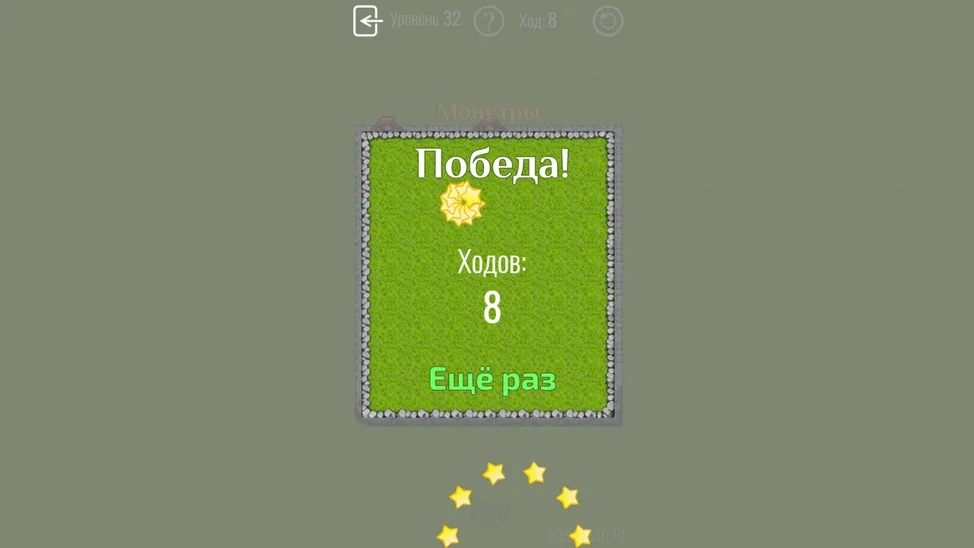The height and width of the screenshot is (548, 974).
Task: Open the help question mark
Action: [488, 21]
